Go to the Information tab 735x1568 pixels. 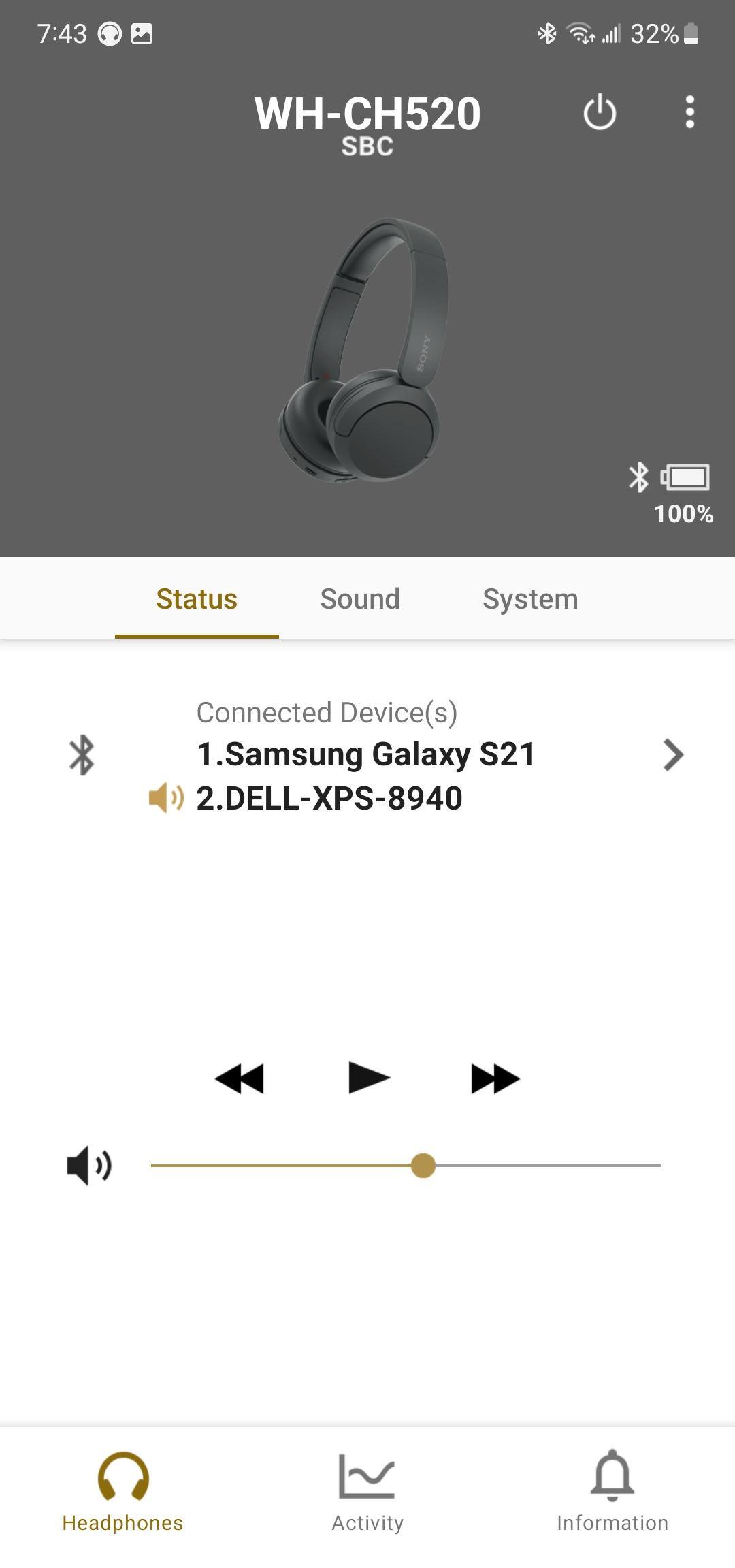pos(612,1491)
